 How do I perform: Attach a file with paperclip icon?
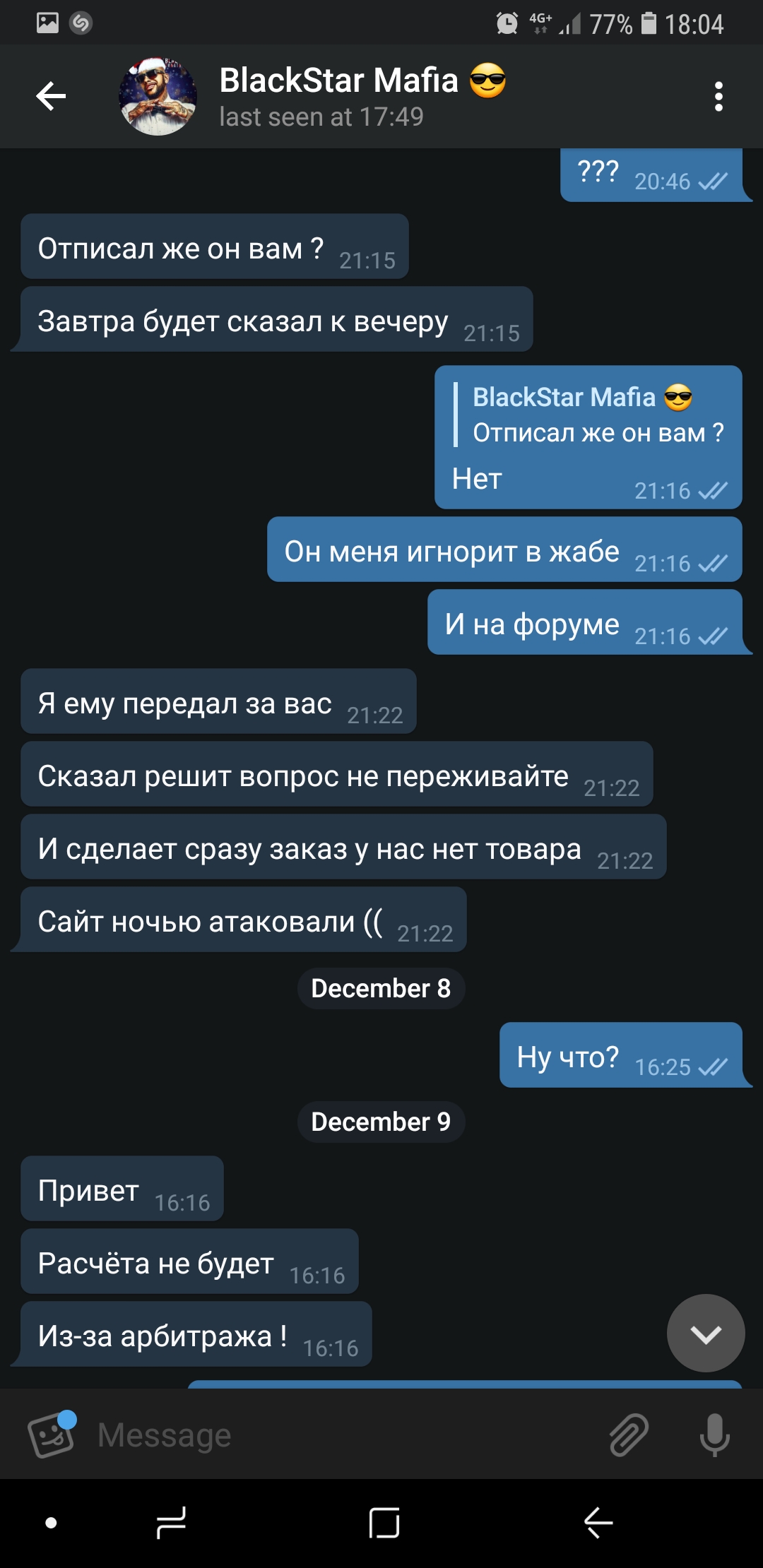[x=629, y=1435]
